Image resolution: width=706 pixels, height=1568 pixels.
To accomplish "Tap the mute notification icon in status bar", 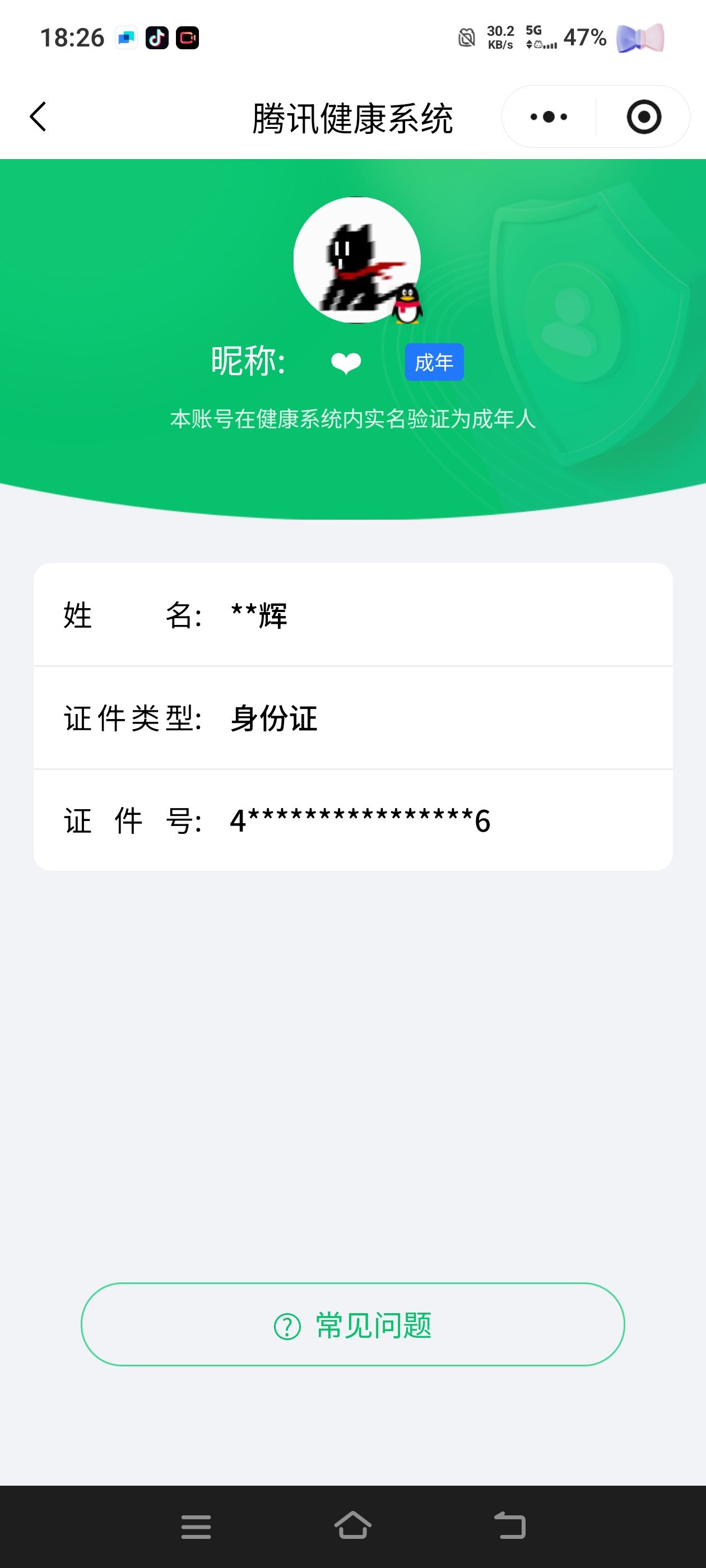I will [467, 37].
